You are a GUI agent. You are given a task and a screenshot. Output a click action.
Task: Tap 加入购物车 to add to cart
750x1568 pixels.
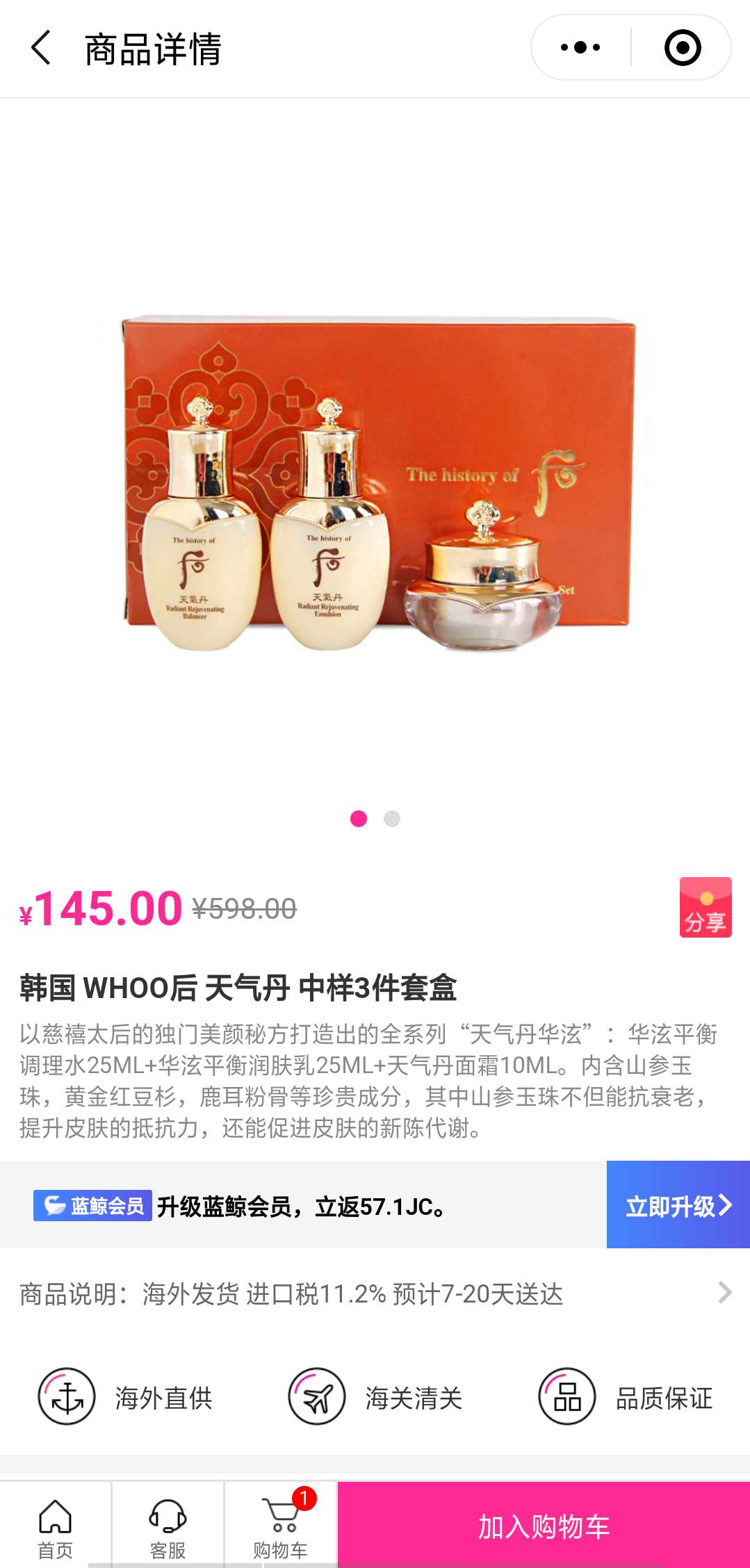pyautogui.click(x=543, y=1527)
